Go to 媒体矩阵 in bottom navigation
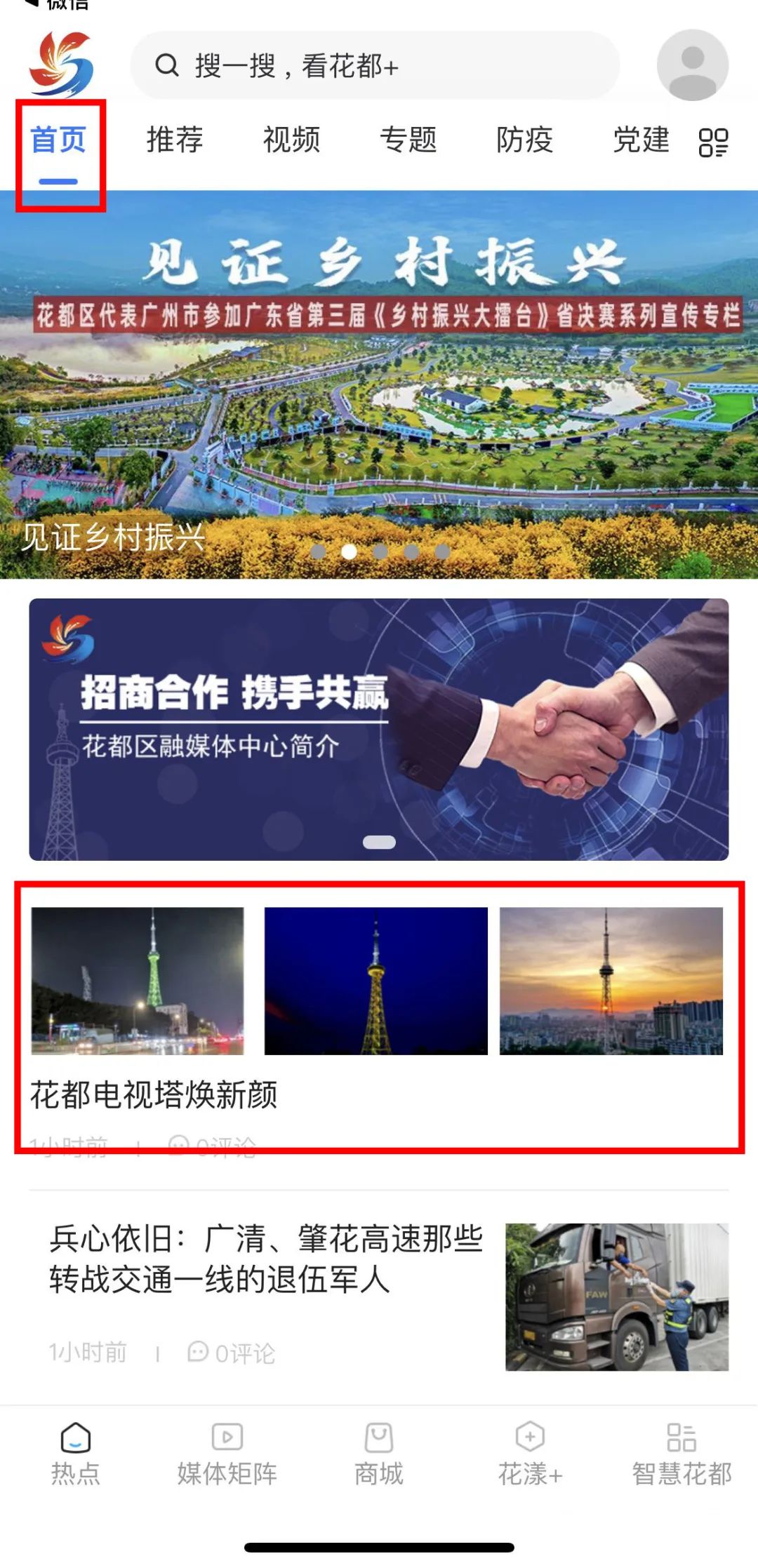The width and height of the screenshot is (758, 1568). [227, 1454]
